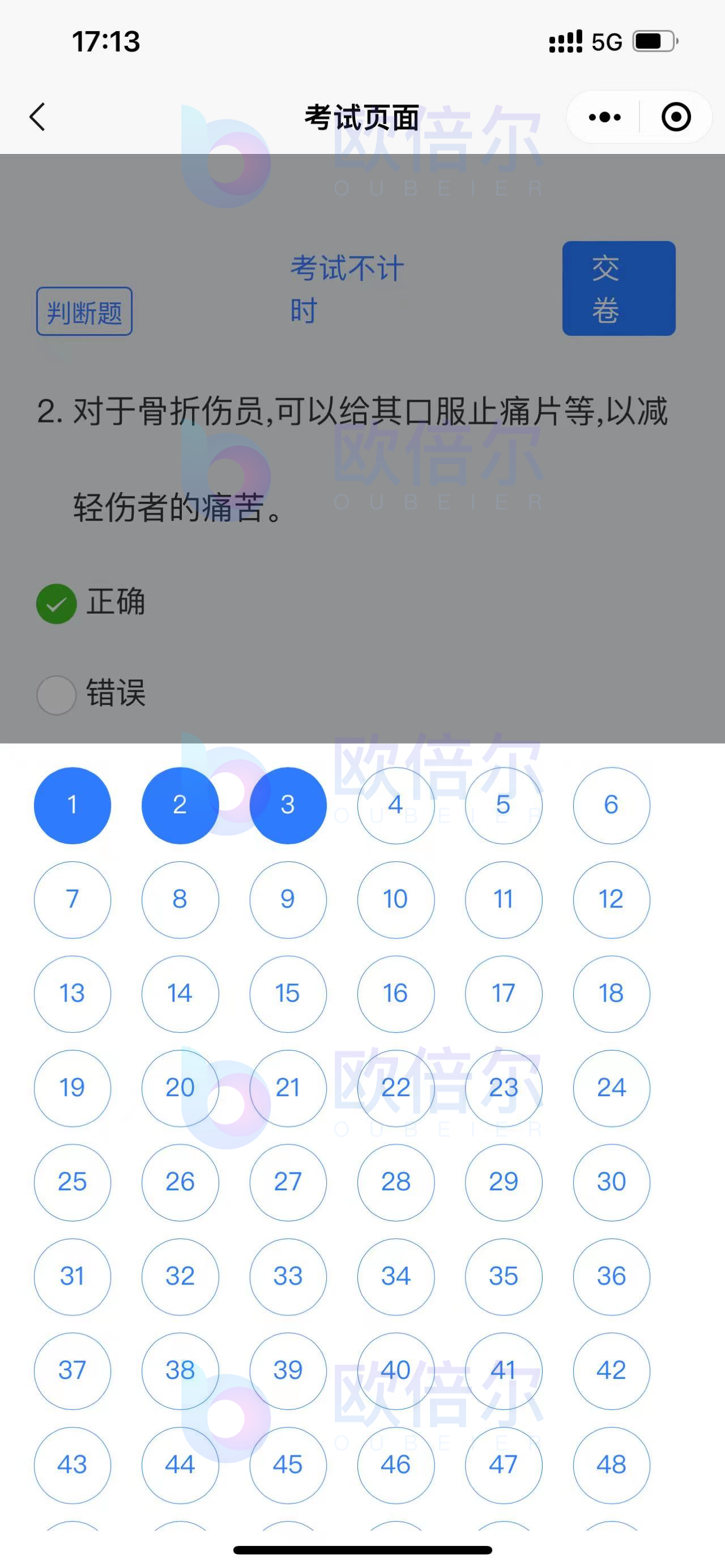The image size is (725, 1568).
Task: Navigate to question 43
Action: [x=72, y=1465]
